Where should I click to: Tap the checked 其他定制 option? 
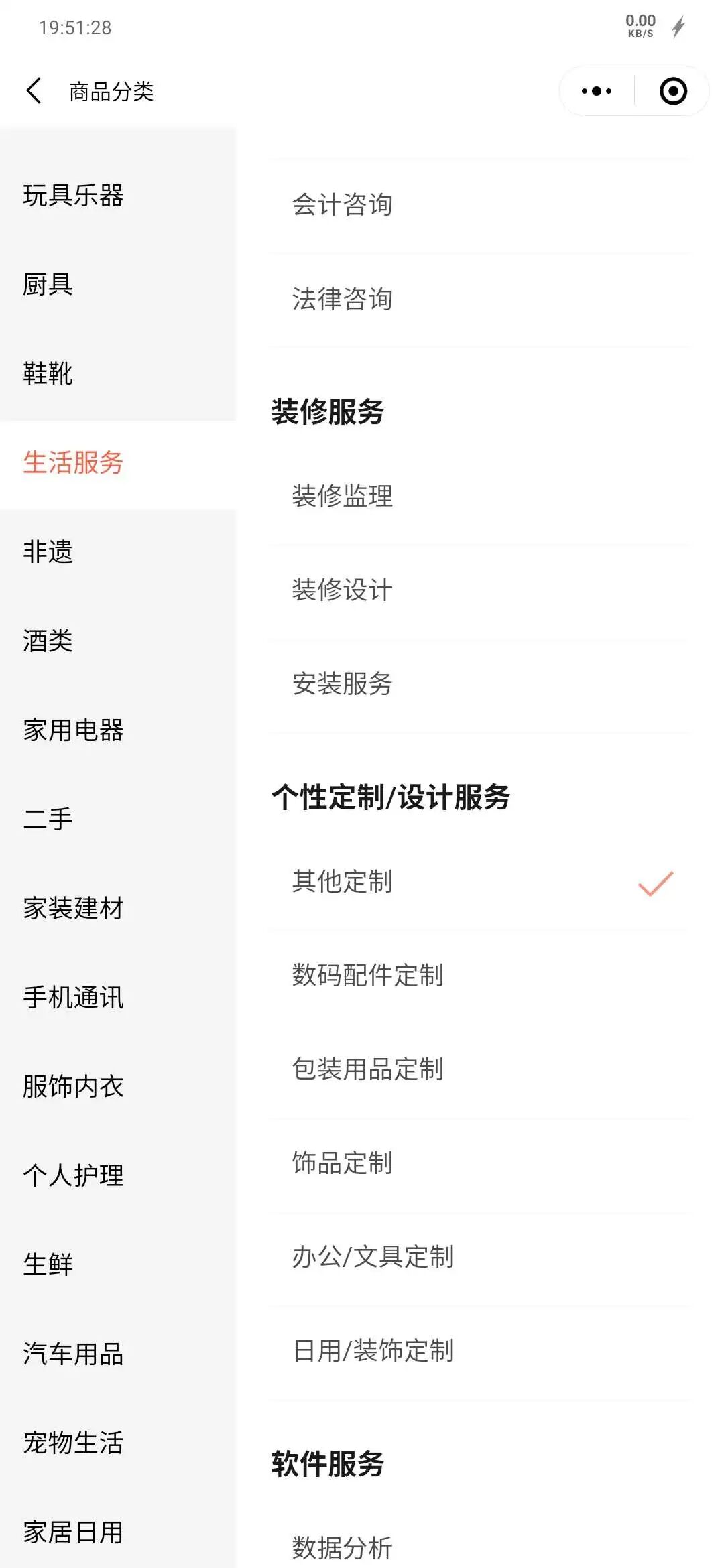481,882
